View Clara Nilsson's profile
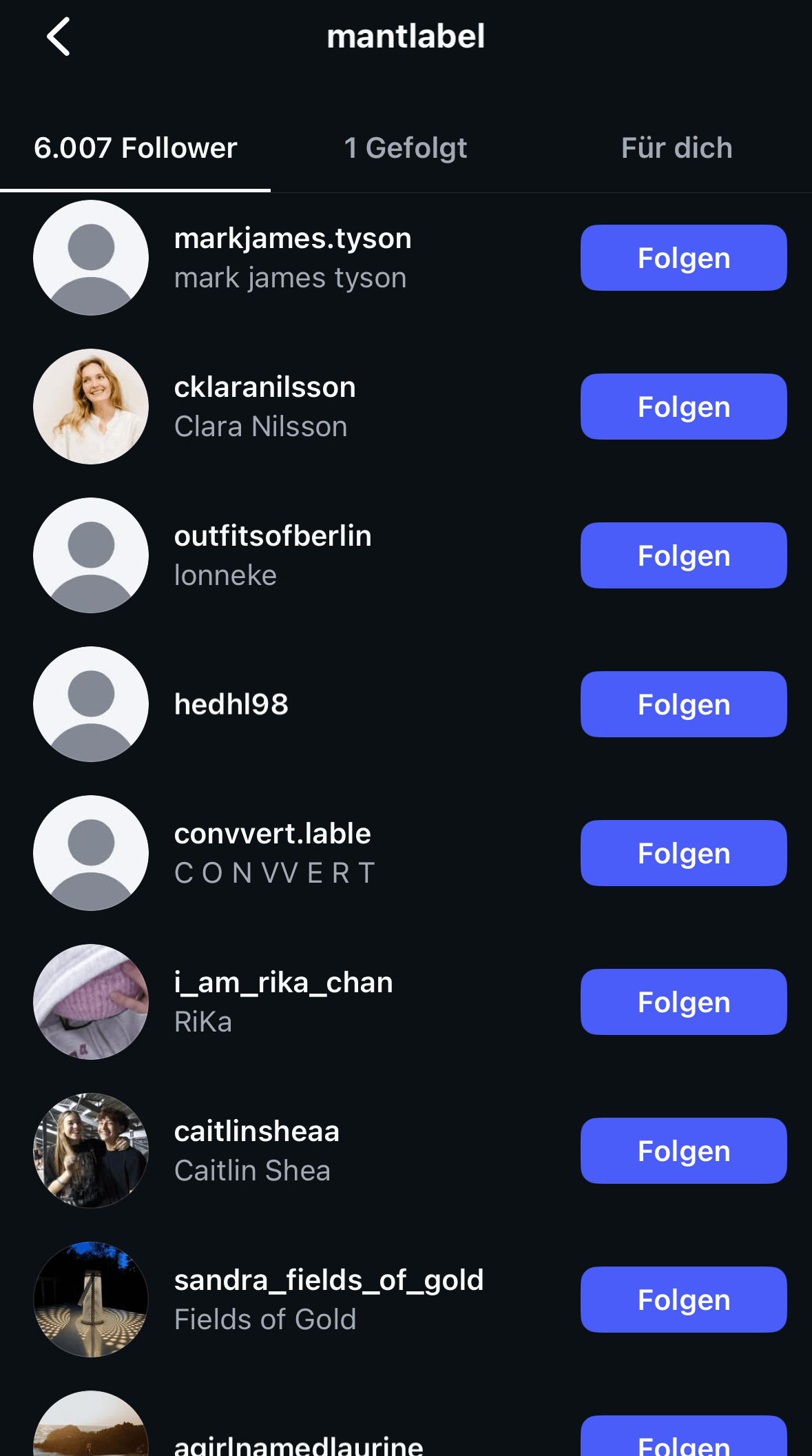The image size is (812, 1456). point(264,388)
